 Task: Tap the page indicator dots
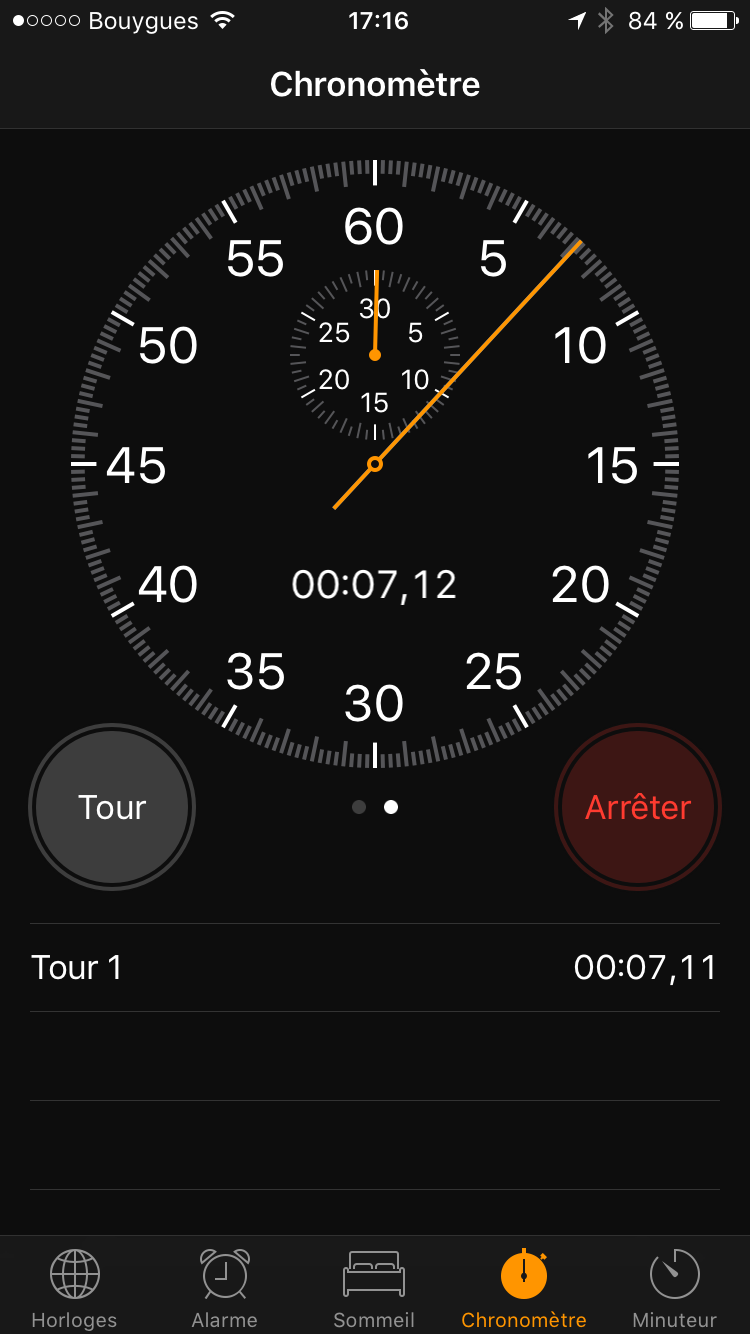(x=375, y=807)
